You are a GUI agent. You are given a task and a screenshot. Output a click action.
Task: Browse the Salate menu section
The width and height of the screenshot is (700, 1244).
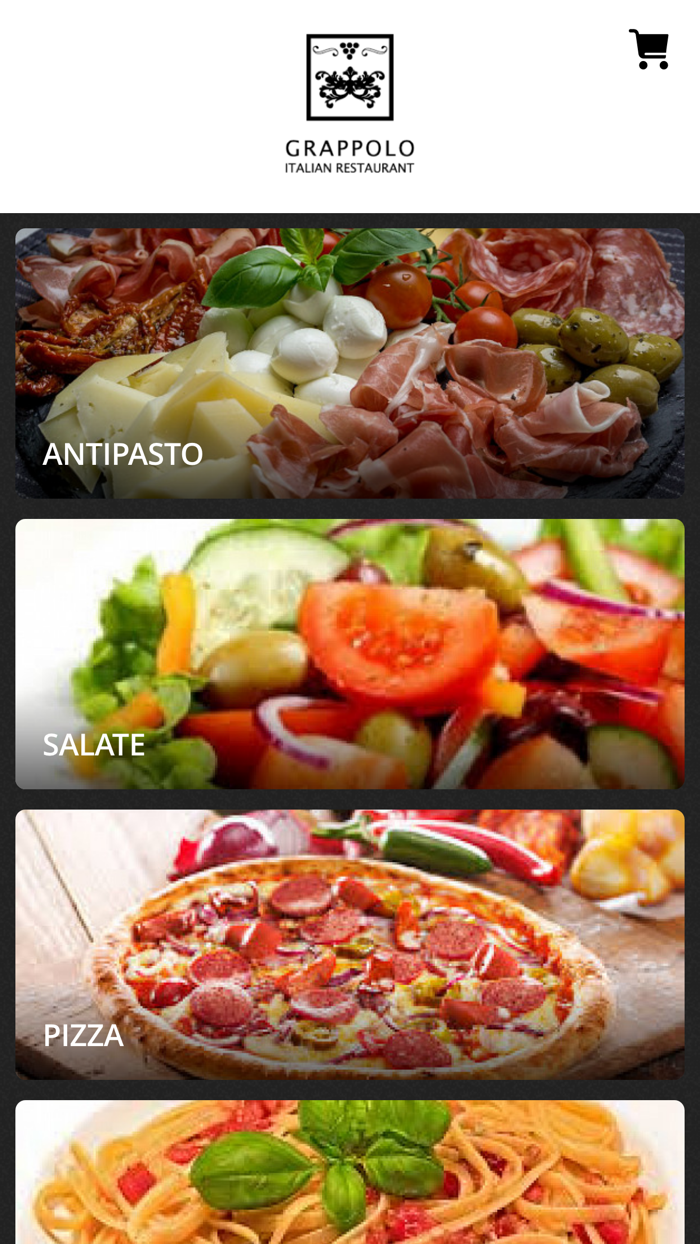click(x=350, y=653)
